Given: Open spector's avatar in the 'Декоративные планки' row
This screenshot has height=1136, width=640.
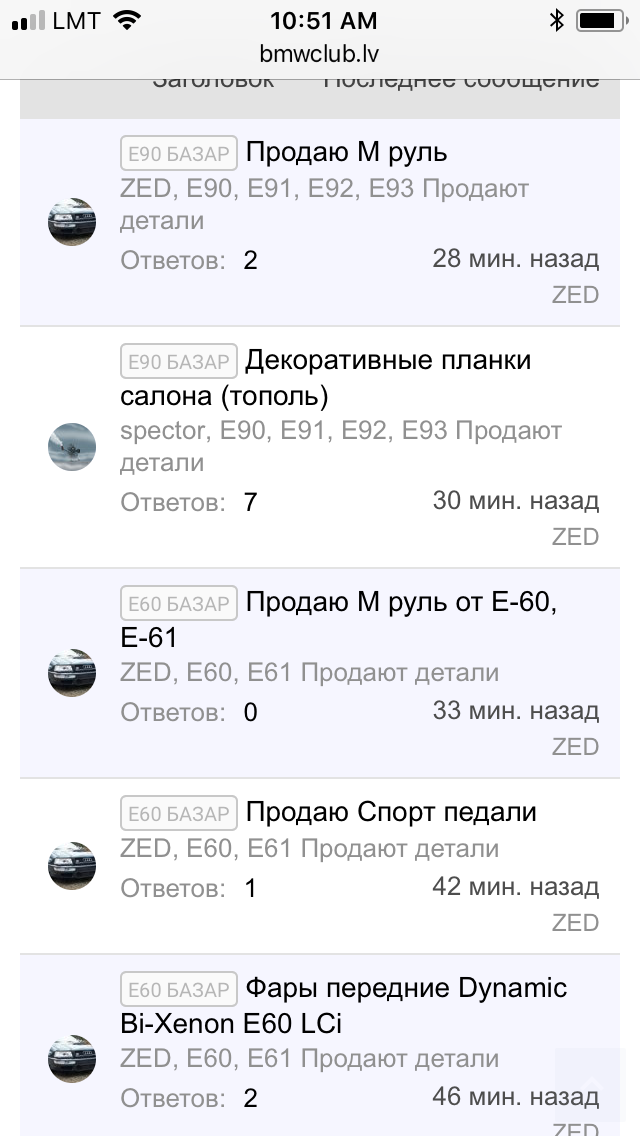Looking at the screenshot, I should click(72, 447).
